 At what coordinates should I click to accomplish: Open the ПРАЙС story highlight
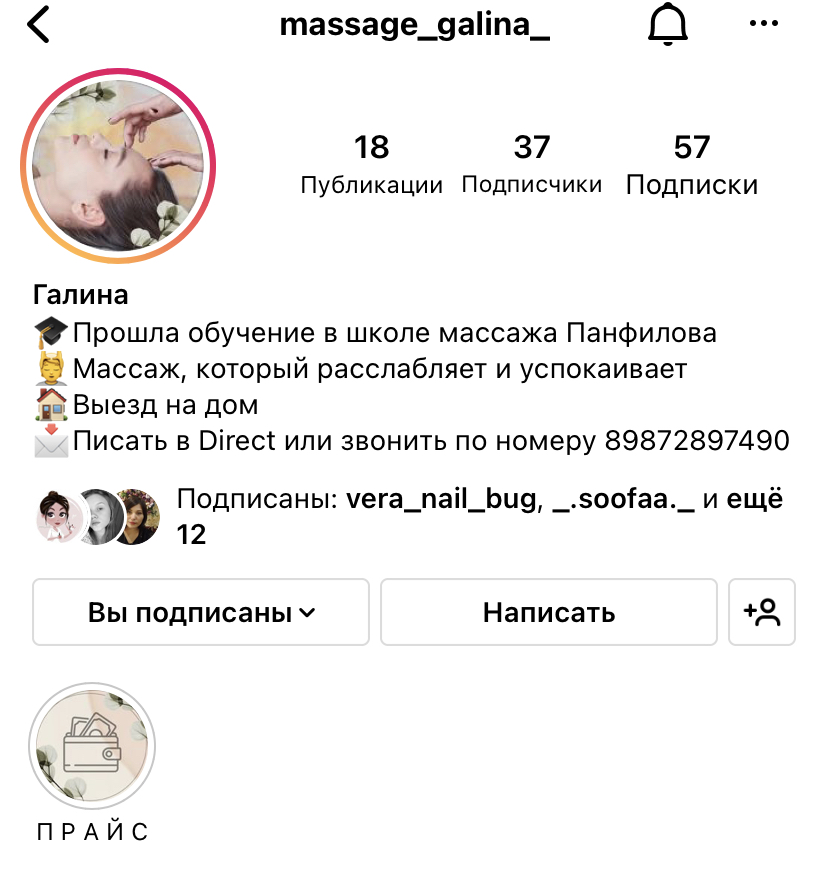[x=92, y=747]
